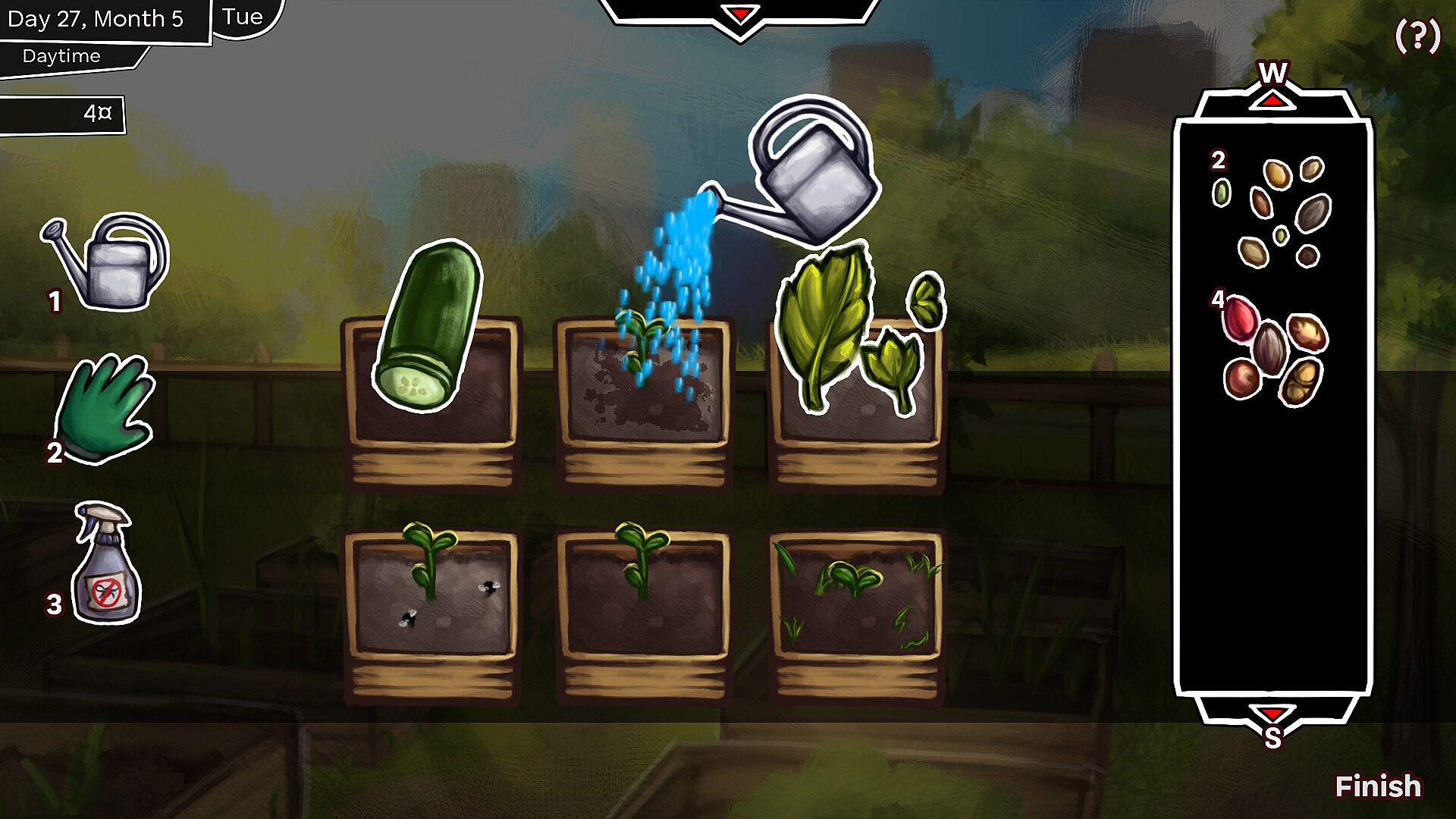1456x819 pixels.
Task: Tap the planter with a lone sprout
Action: pyautogui.click(x=643, y=614)
